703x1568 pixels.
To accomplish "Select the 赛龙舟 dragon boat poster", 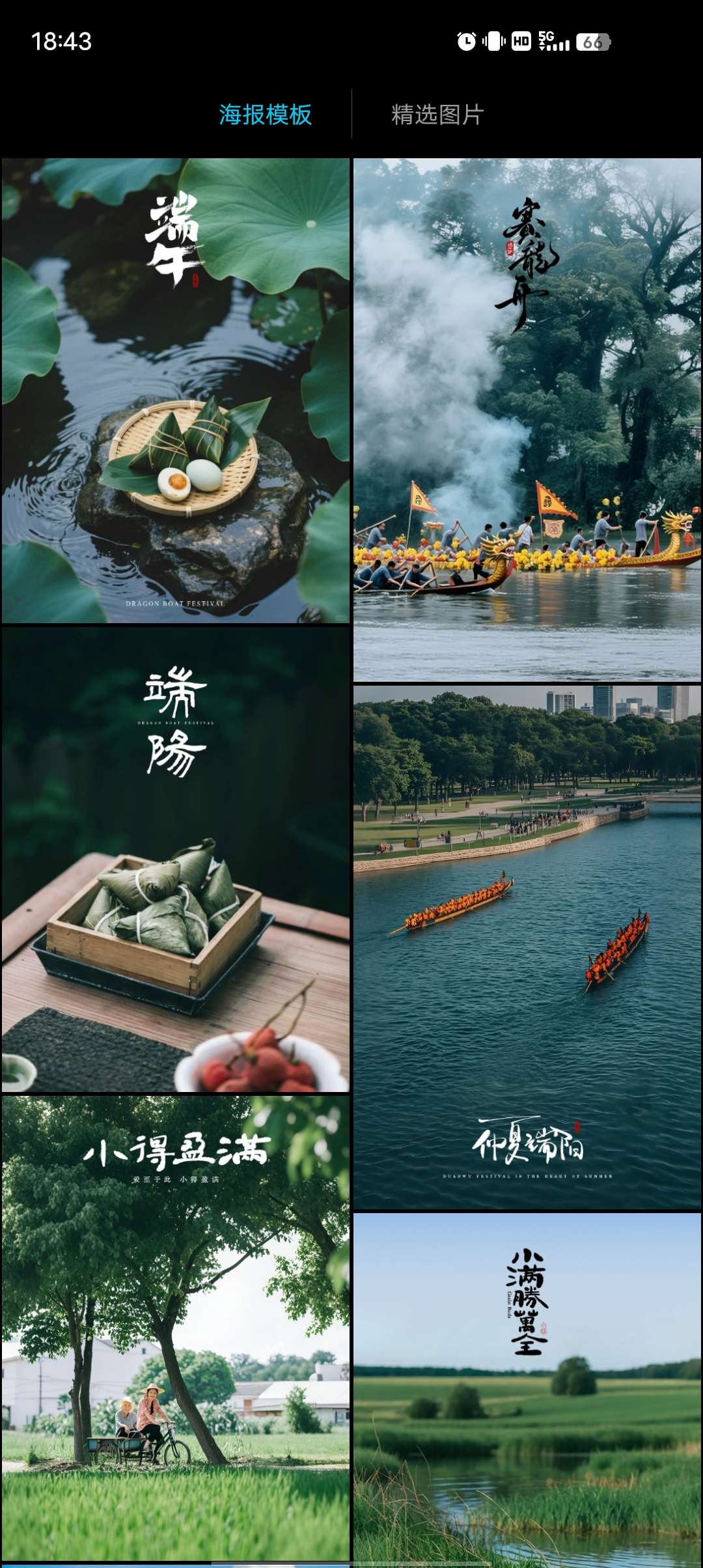I will click(527, 420).
